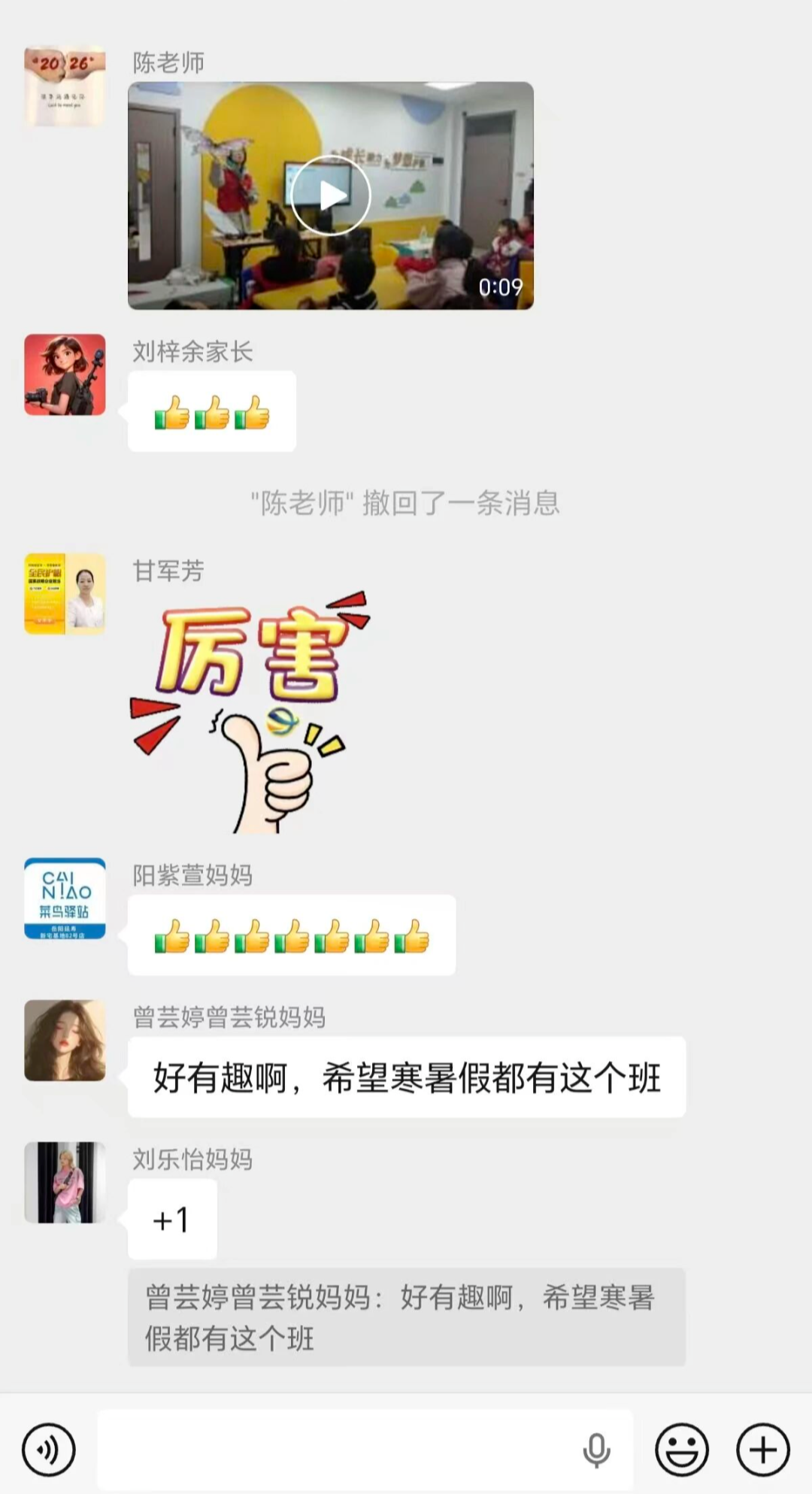
Task: Open the emoji picker
Action: [681, 1449]
